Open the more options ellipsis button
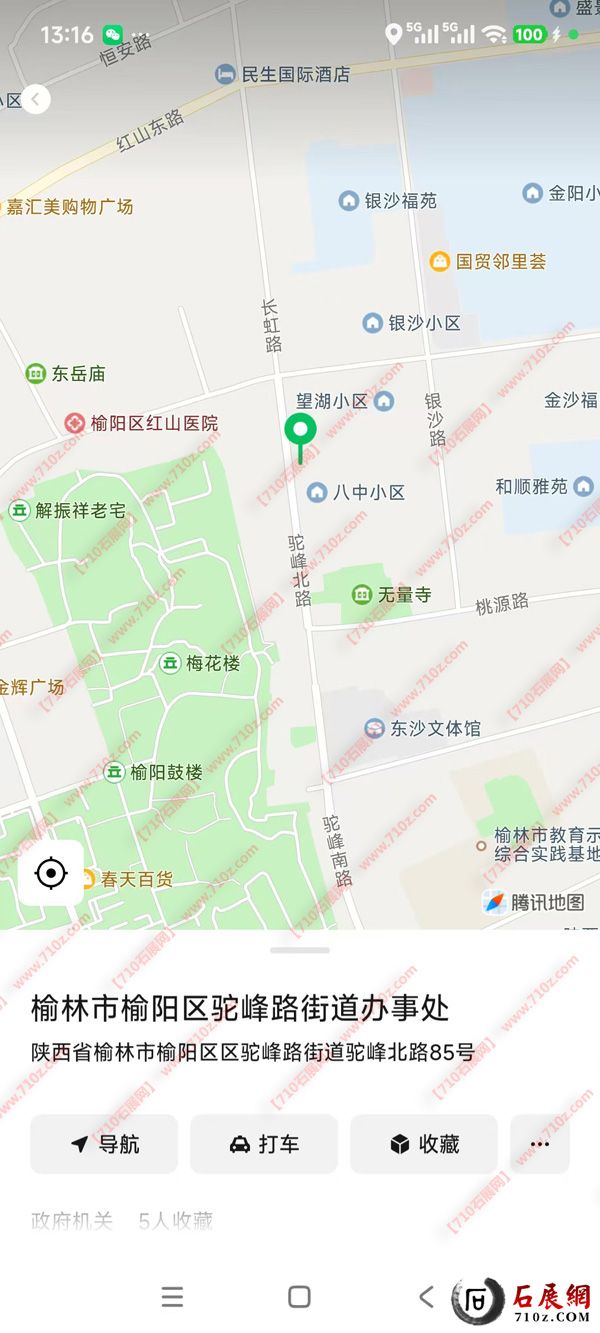 pos(540,1144)
